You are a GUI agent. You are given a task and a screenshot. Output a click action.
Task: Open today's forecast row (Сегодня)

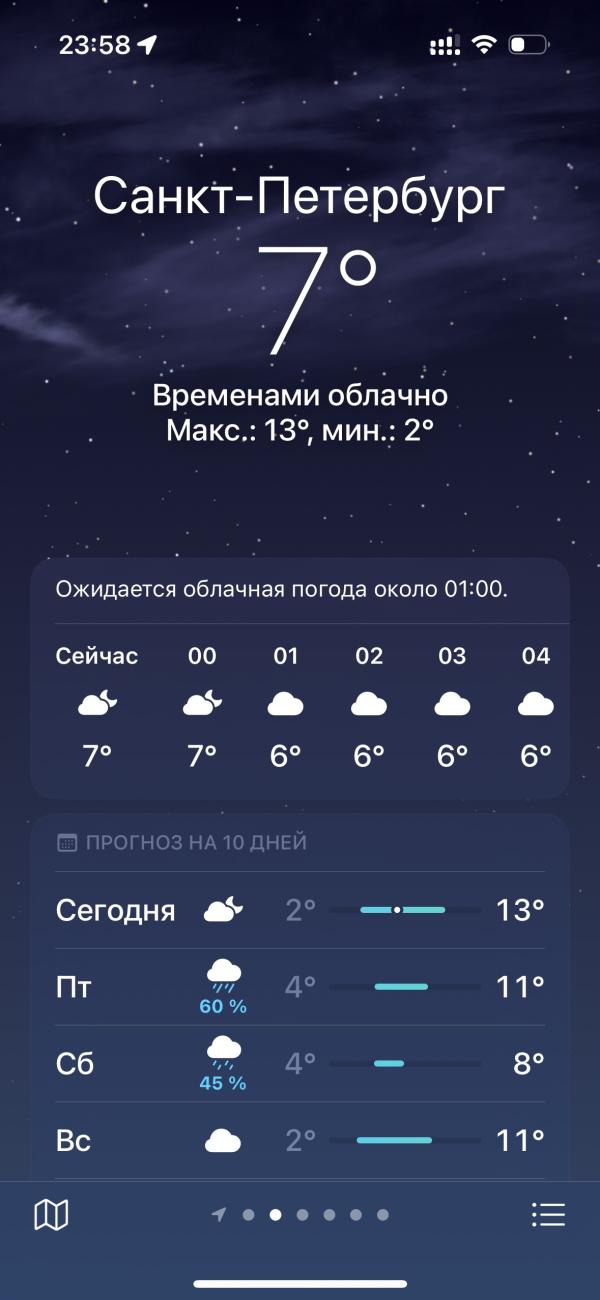[x=300, y=910]
